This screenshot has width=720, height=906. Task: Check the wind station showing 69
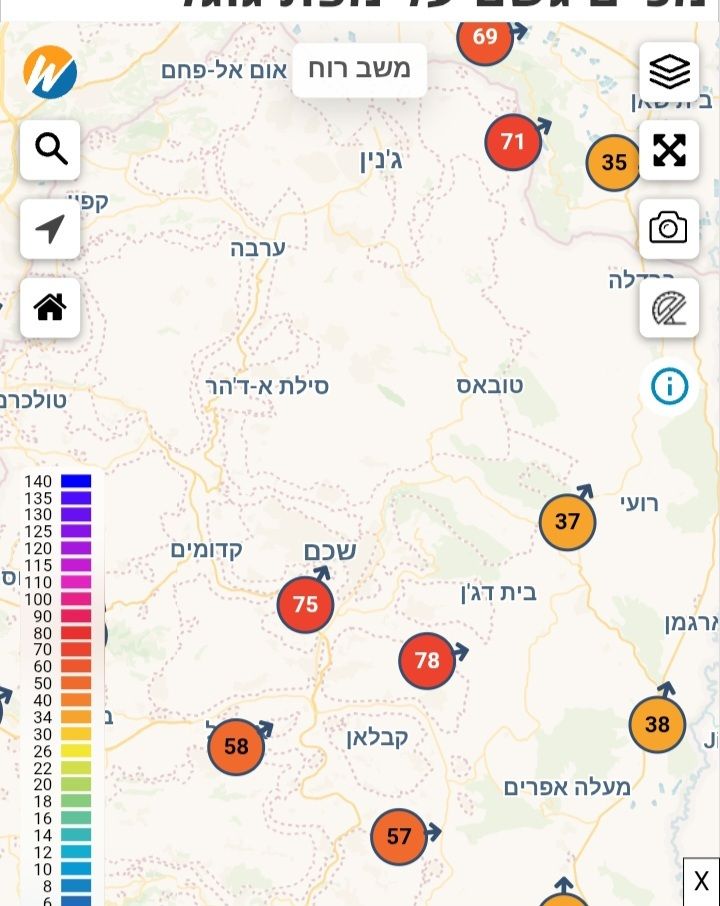click(x=485, y=38)
